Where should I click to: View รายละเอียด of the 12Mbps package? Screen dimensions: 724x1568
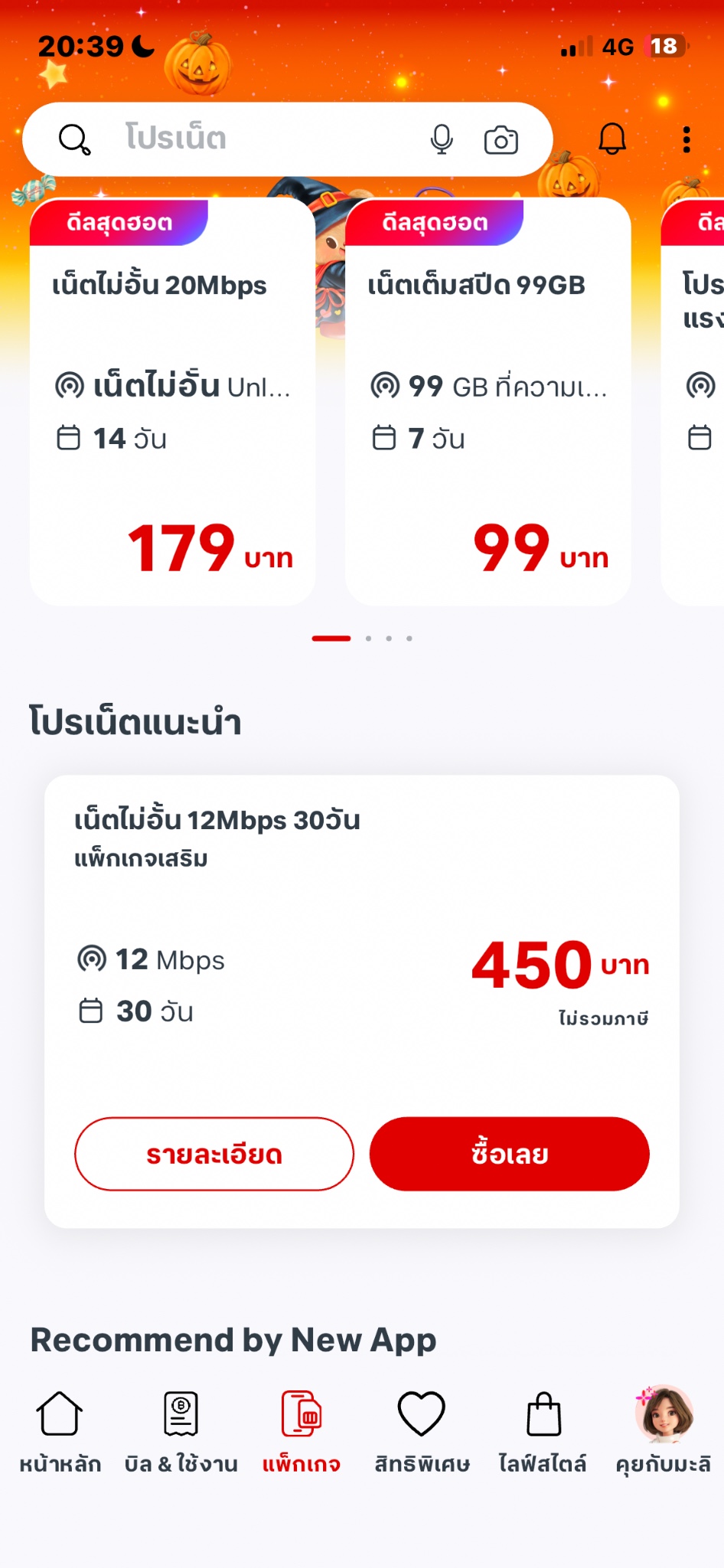(x=214, y=1154)
